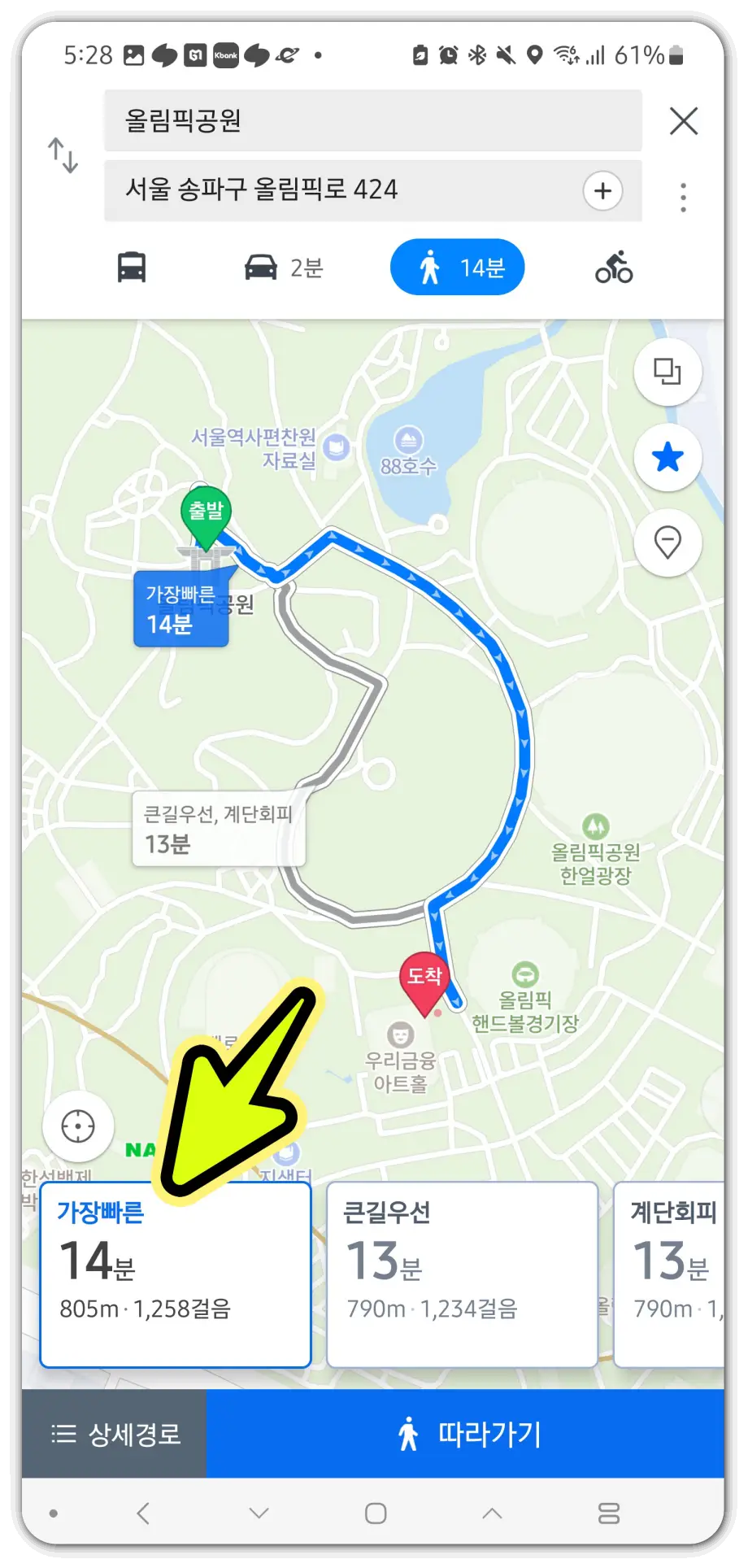Screen dimensions: 748x1568
Task: Select the car driving directions icon
Action: click(x=261, y=267)
